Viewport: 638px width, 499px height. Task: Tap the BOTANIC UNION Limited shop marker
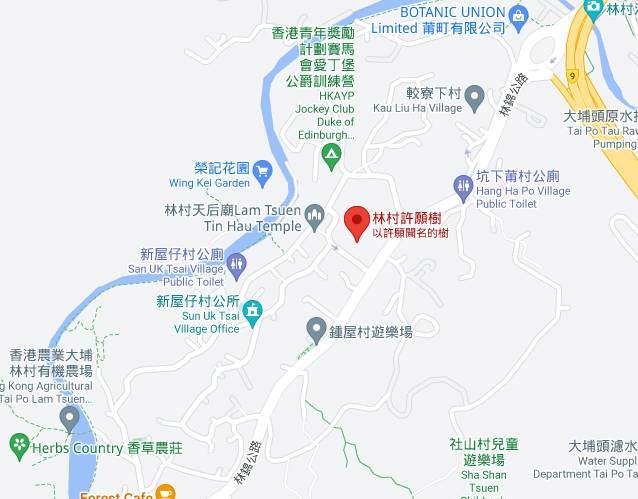(x=518, y=14)
